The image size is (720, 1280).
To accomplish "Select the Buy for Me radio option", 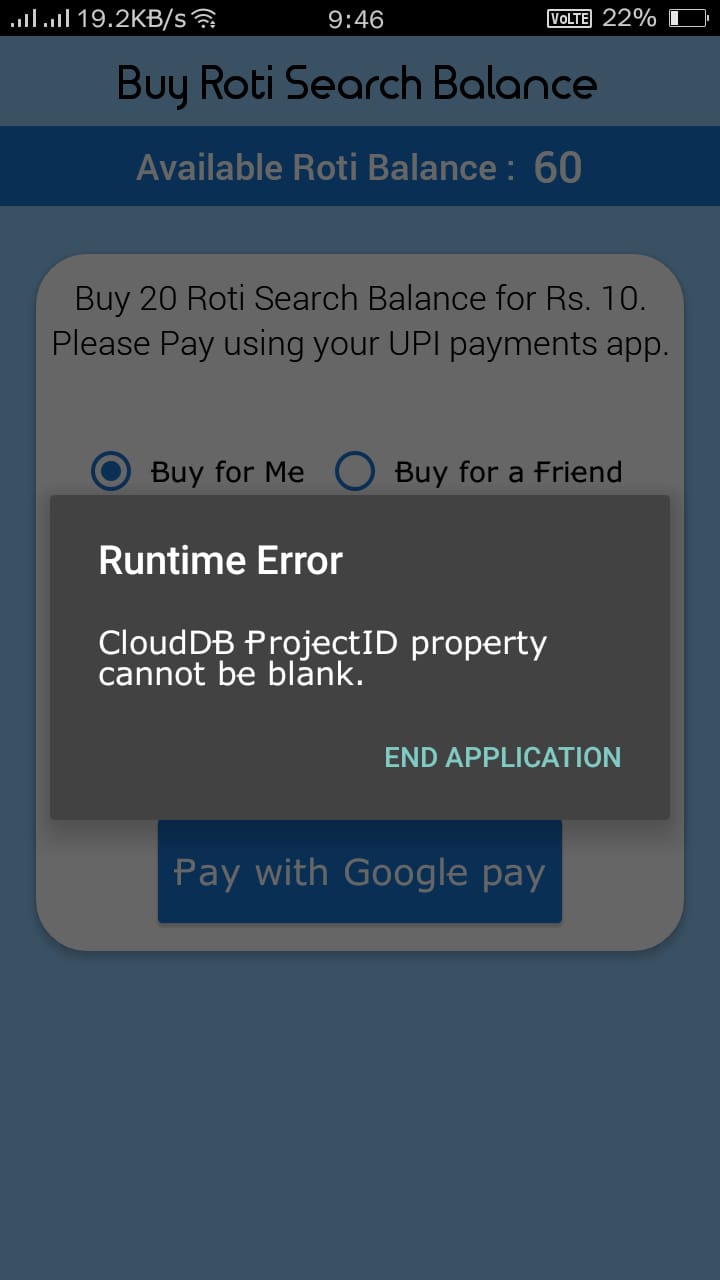I will pos(111,471).
